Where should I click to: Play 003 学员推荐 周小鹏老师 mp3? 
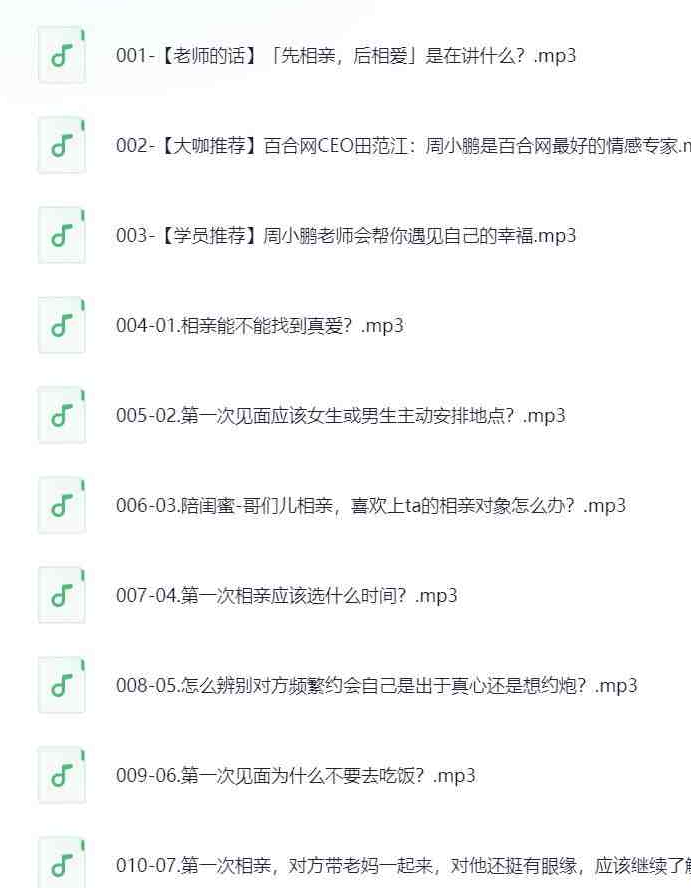[x=345, y=236]
